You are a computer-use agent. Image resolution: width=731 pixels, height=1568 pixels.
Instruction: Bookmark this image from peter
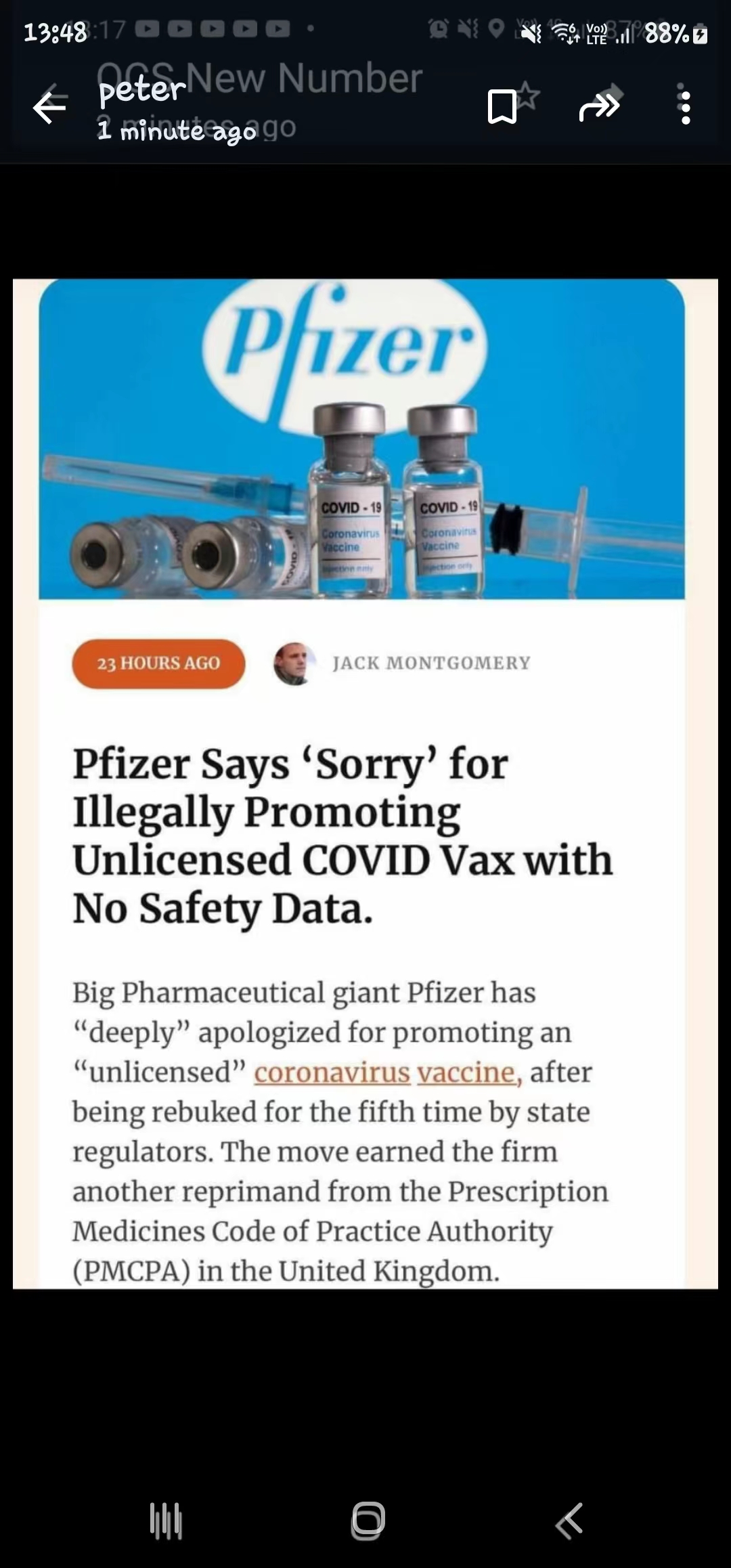502,107
